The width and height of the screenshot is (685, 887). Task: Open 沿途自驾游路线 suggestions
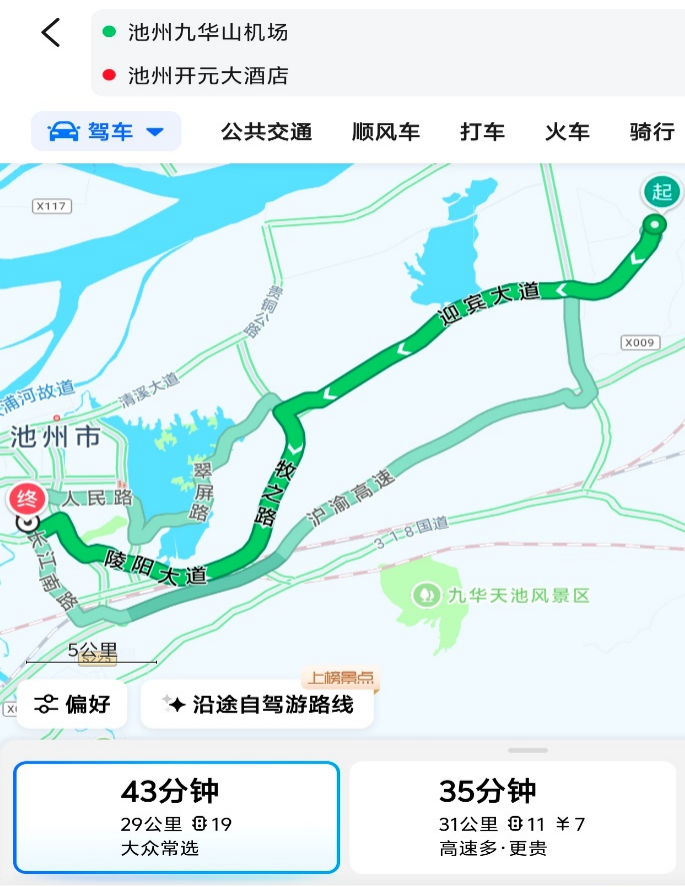(258, 704)
